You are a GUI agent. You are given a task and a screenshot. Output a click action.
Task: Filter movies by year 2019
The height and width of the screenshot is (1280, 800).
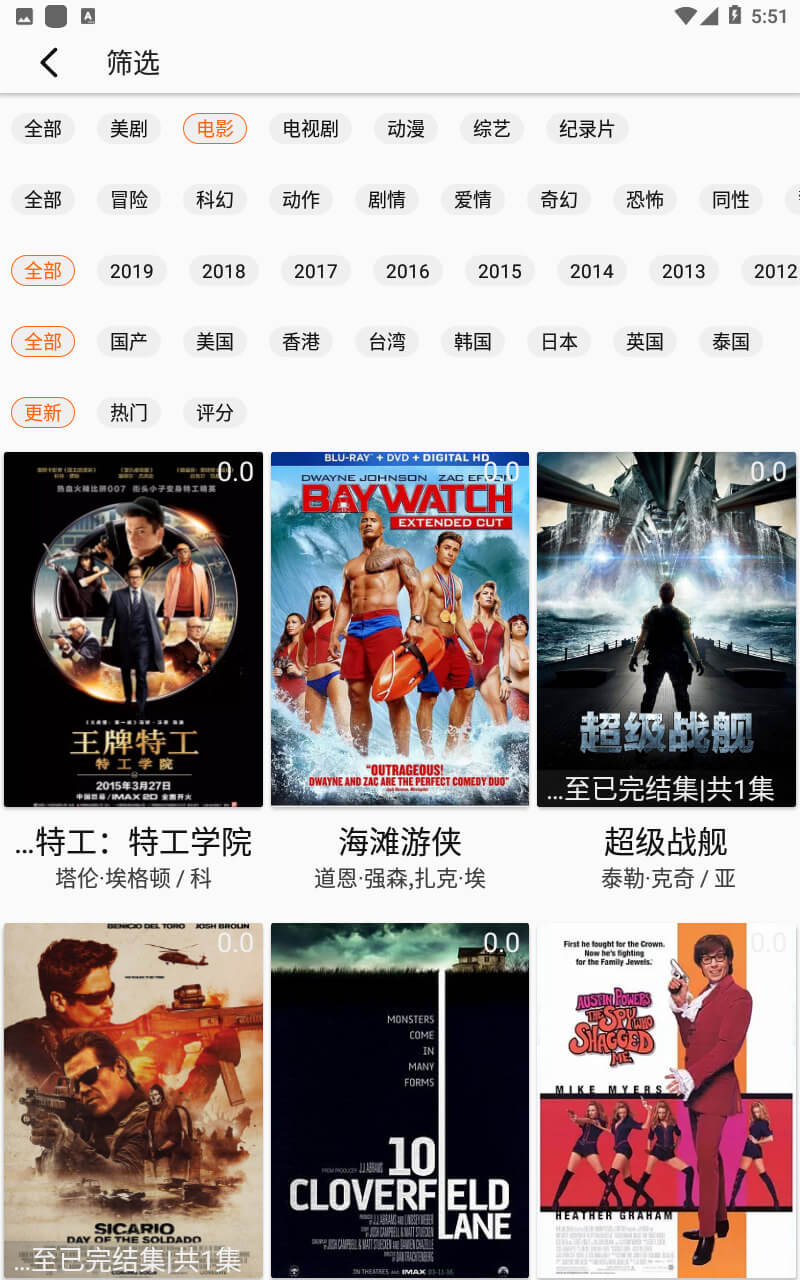coord(132,271)
